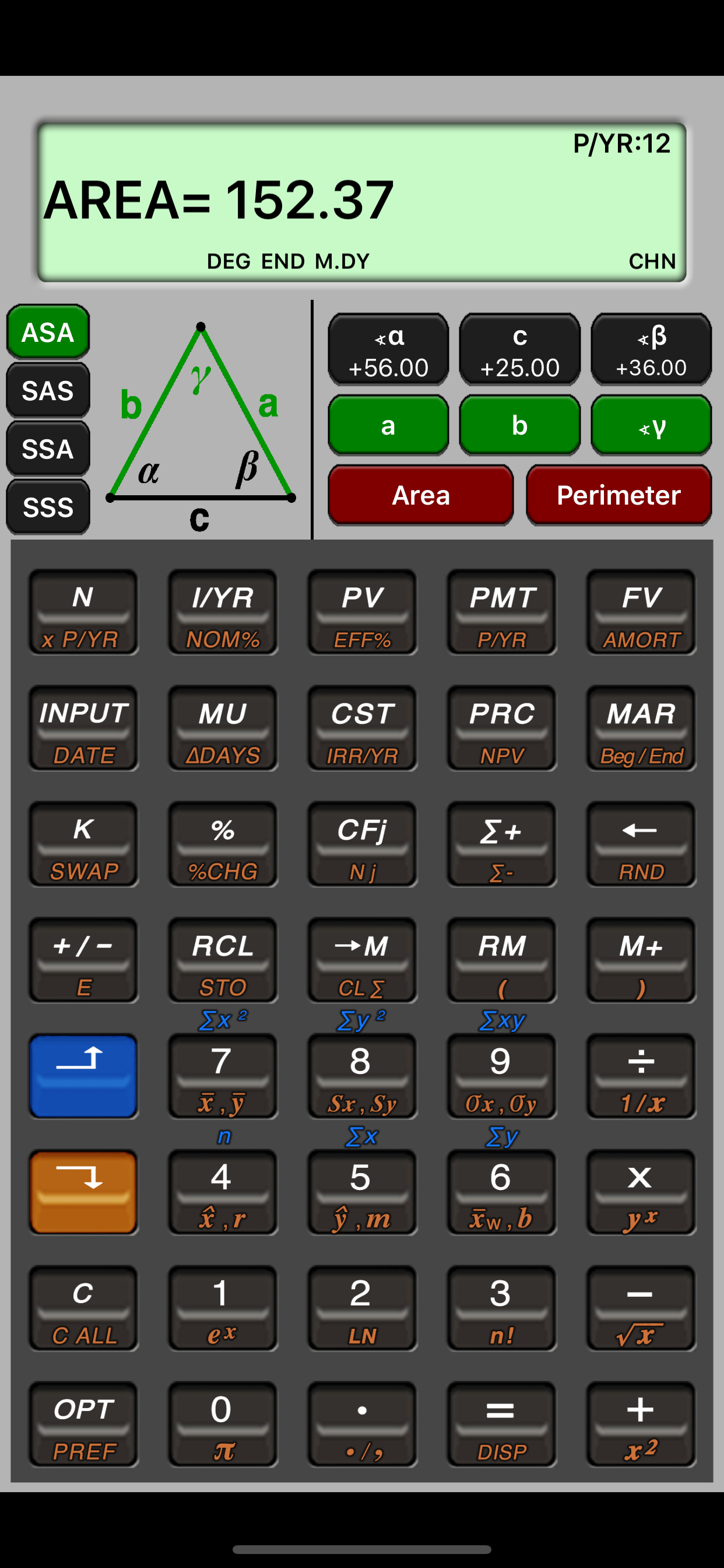Edit angle beta value +36.00
This screenshot has width=724, height=1568.
pyautogui.click(x=651, y=350)
